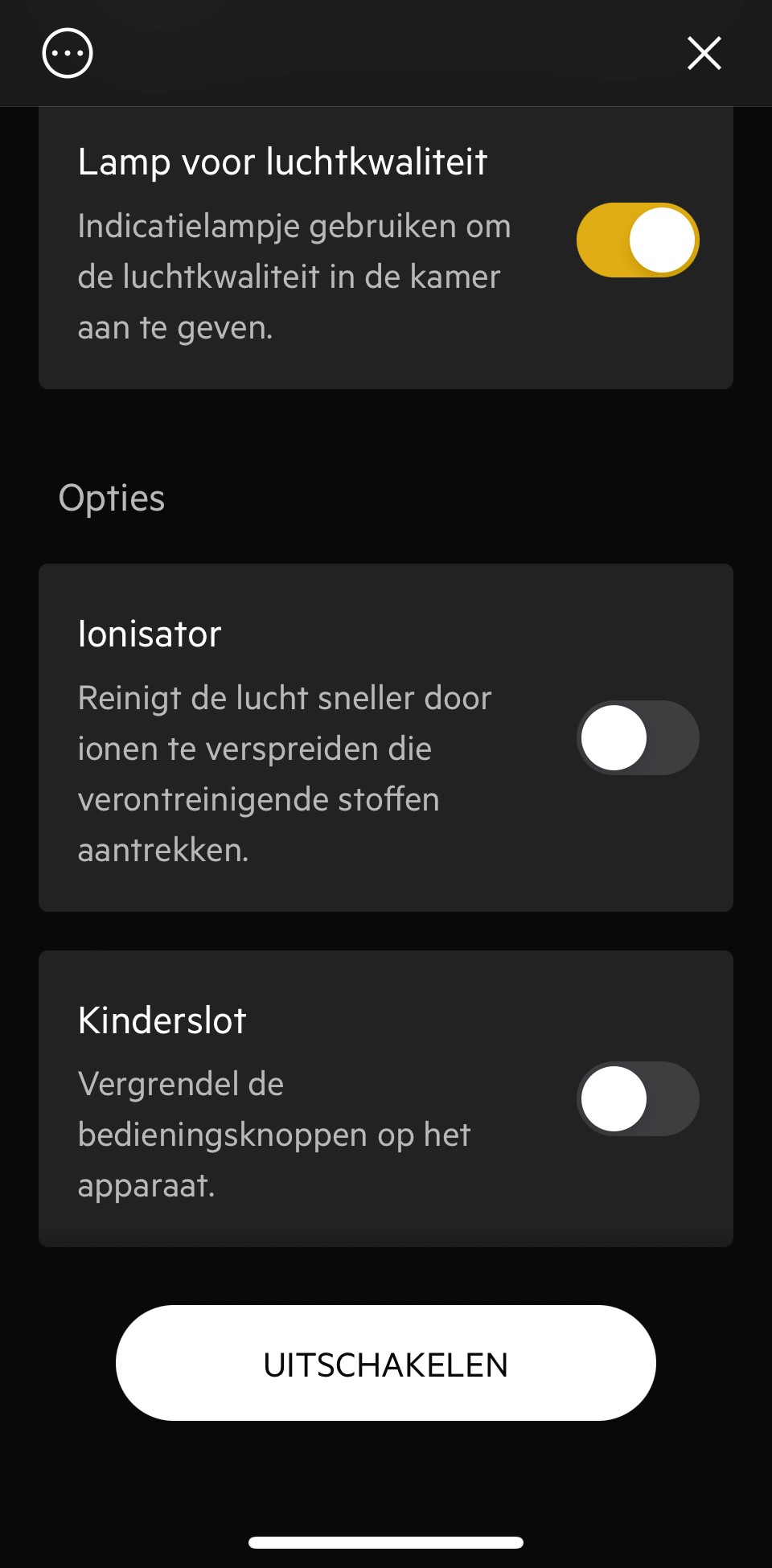This screenshot has height=1568, width=772.
Task: Tap the UITSCHAKELEN button
Action: [x=386, y=1363]
